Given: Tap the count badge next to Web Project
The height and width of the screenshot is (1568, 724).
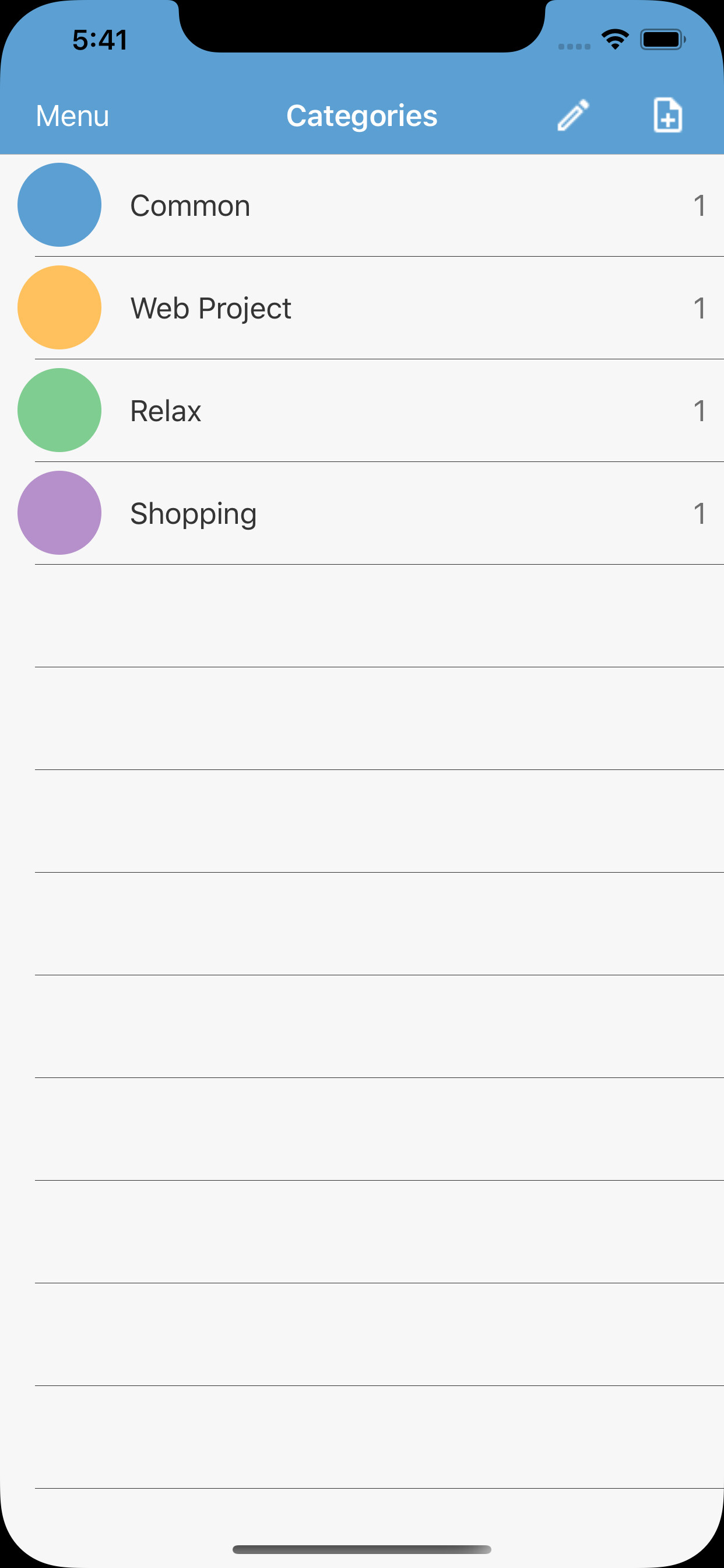Looking at the screenshot, I should [x=700, y=307].
